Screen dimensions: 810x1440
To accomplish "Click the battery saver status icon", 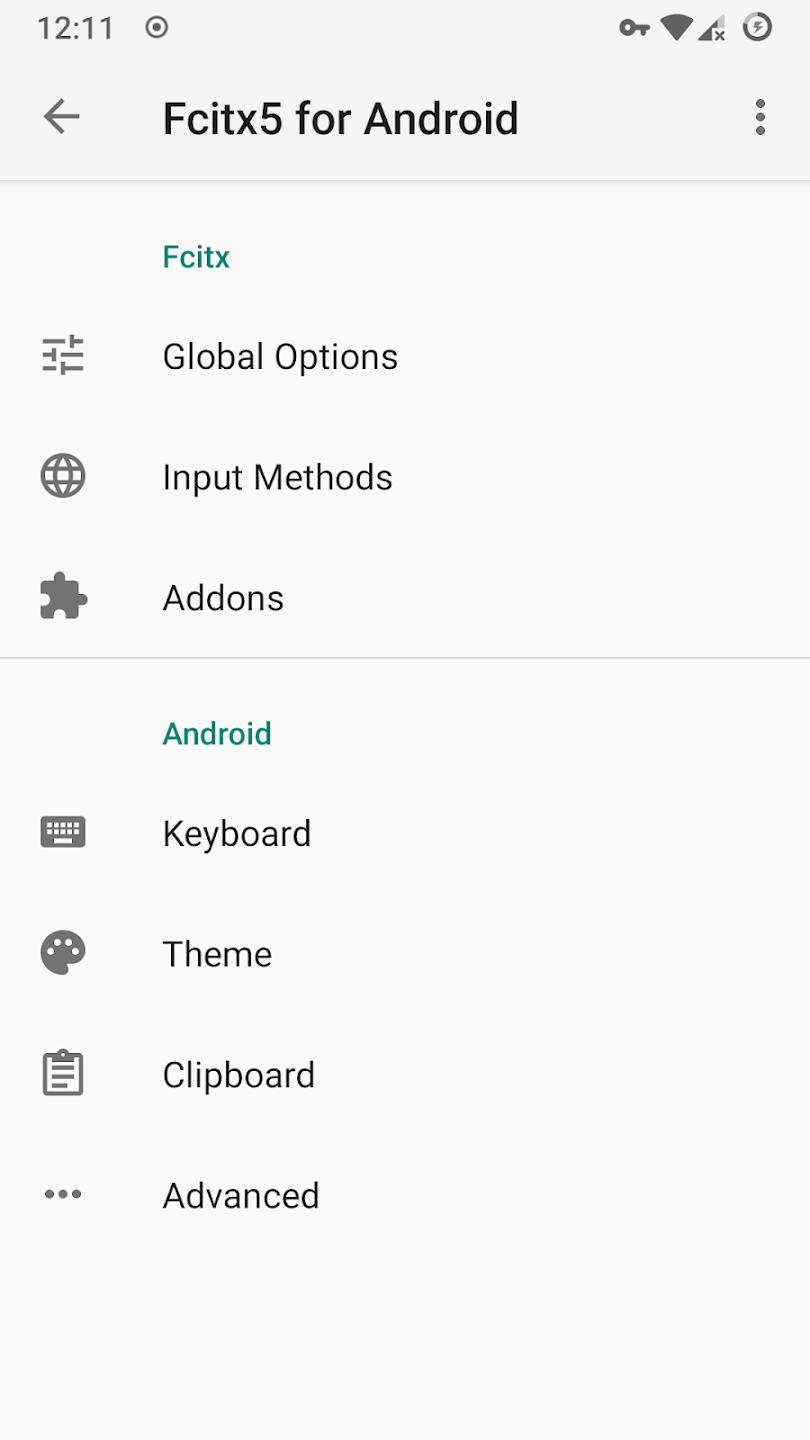I will (x=756, y=29).
